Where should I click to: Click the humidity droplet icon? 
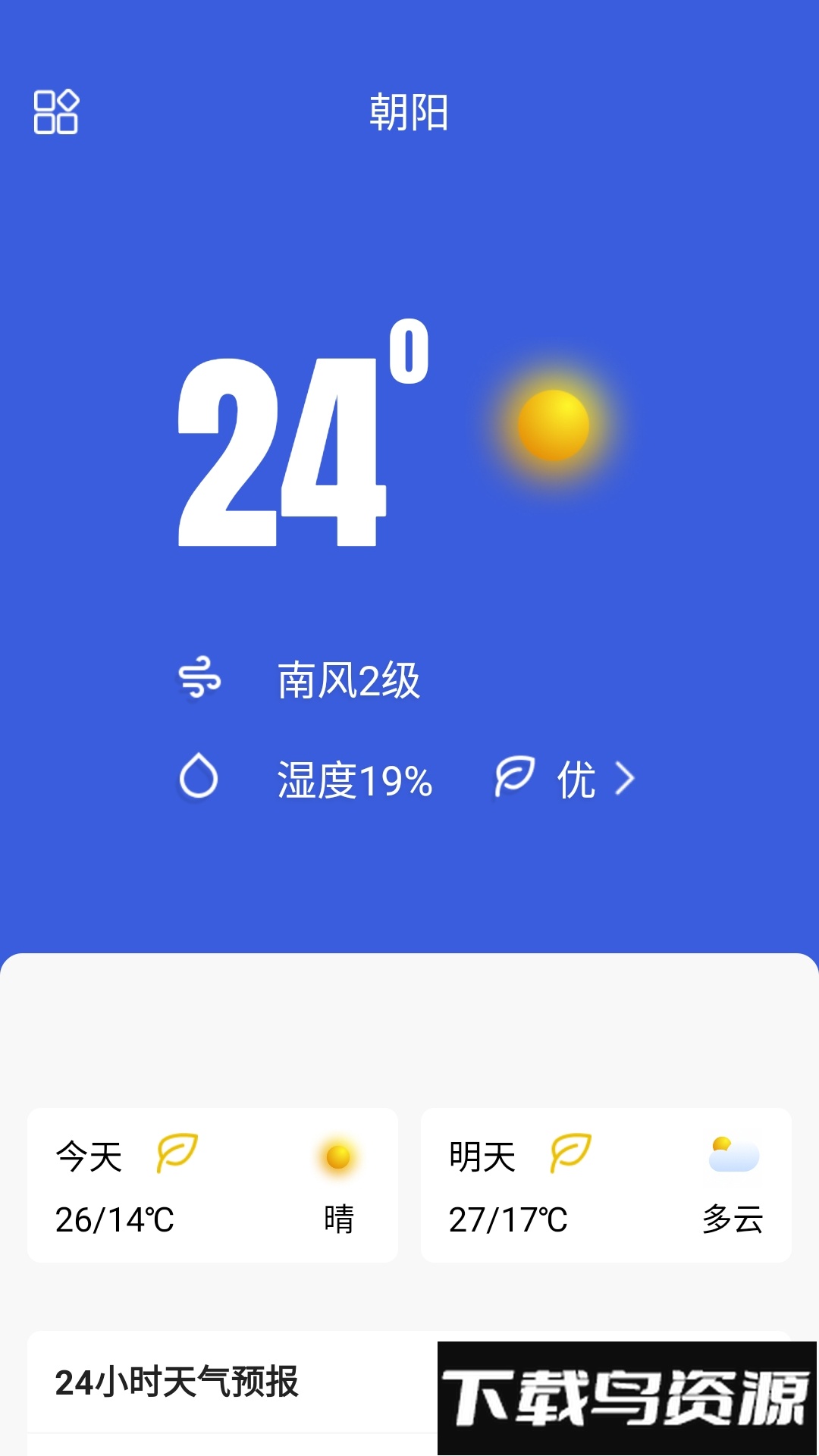click(x=198, y=777)
